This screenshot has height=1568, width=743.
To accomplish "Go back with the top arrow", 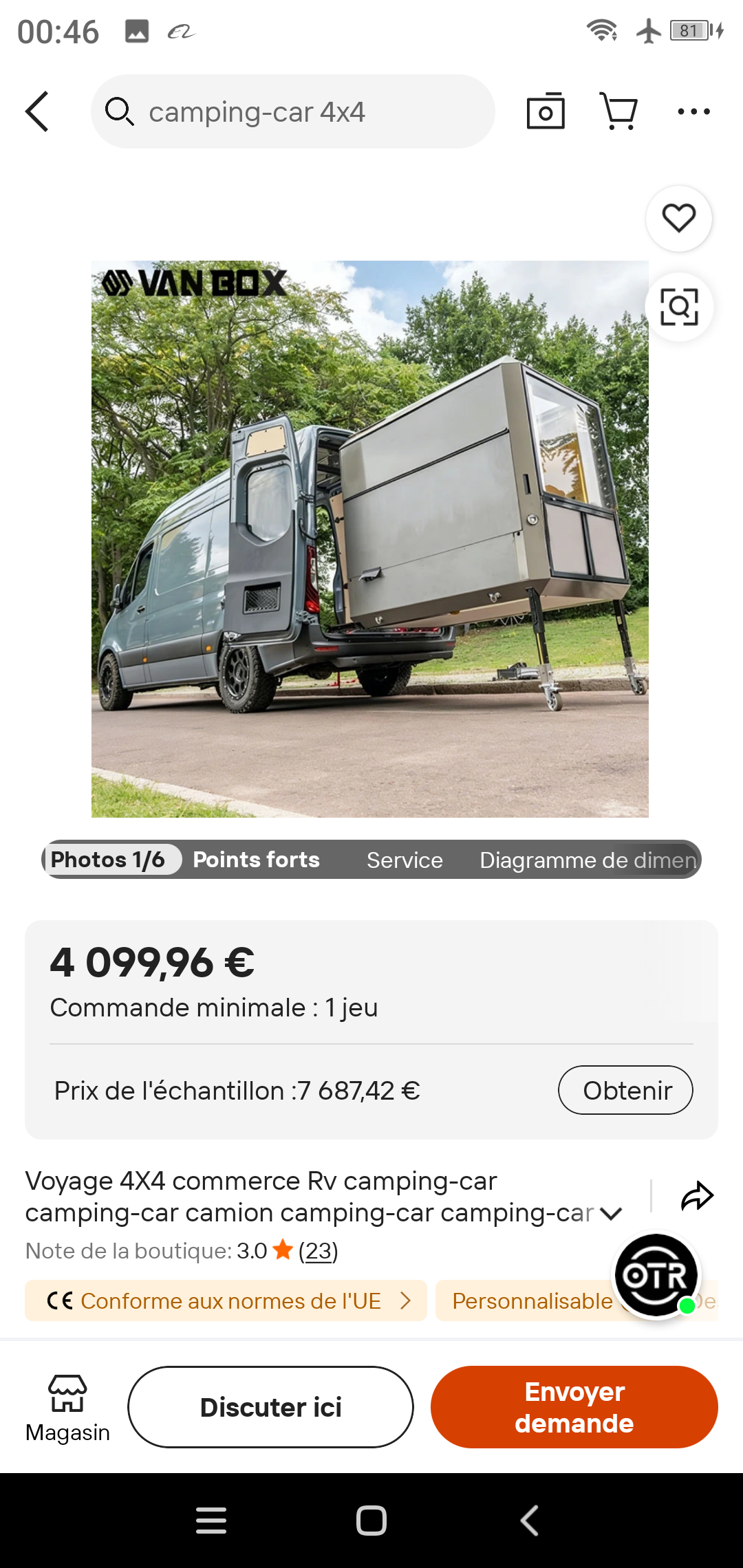I will click(37, 111).
